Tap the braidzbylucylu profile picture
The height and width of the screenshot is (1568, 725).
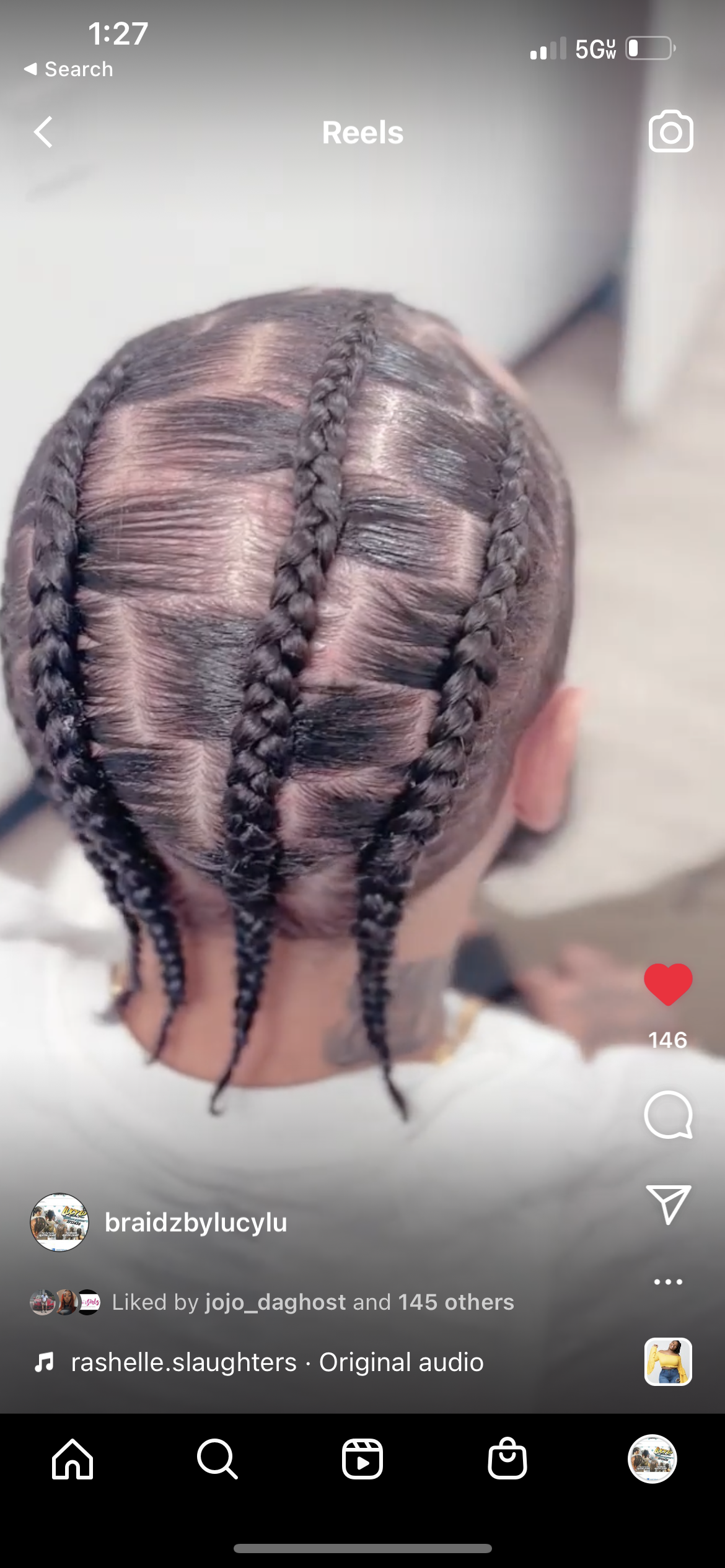point(59,1222)
